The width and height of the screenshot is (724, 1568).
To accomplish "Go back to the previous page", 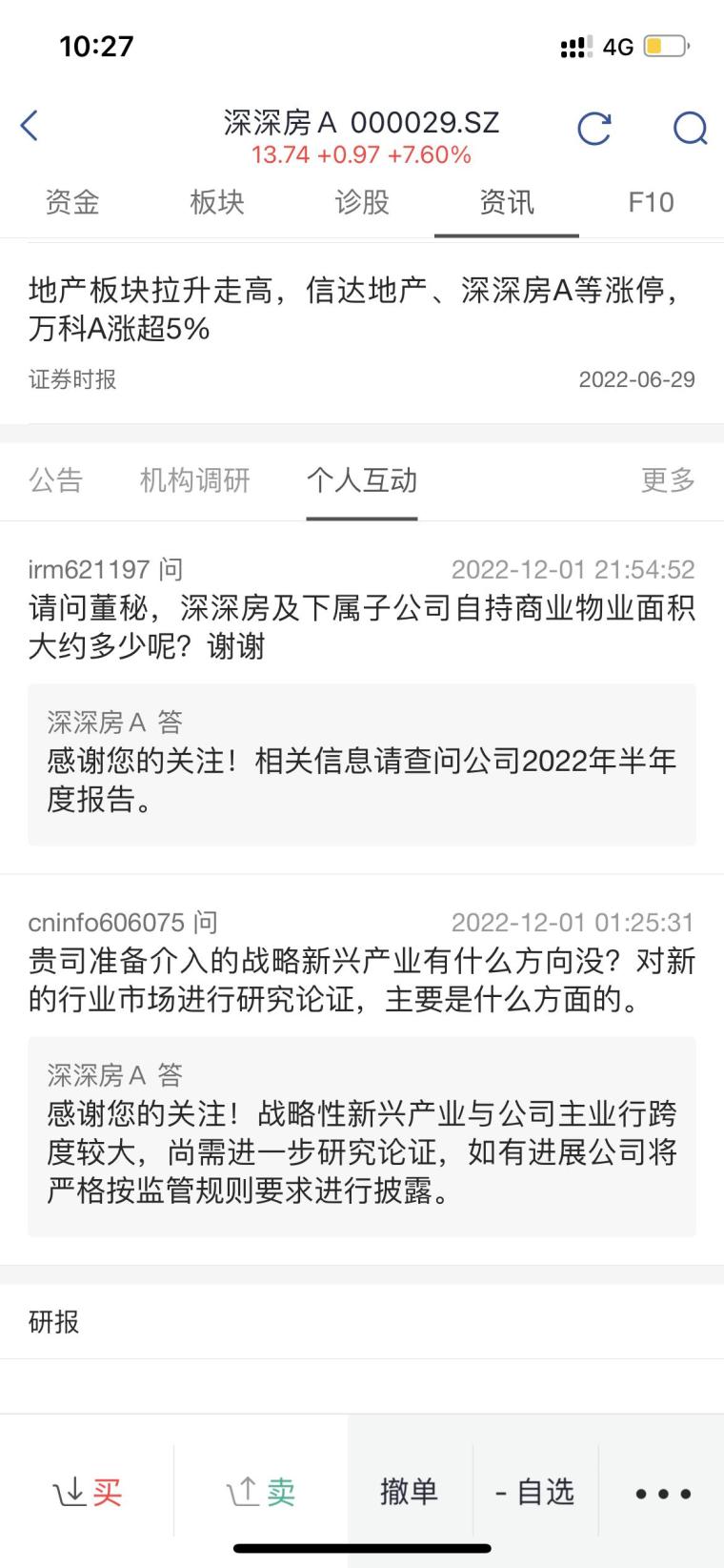I will [30, 125].
